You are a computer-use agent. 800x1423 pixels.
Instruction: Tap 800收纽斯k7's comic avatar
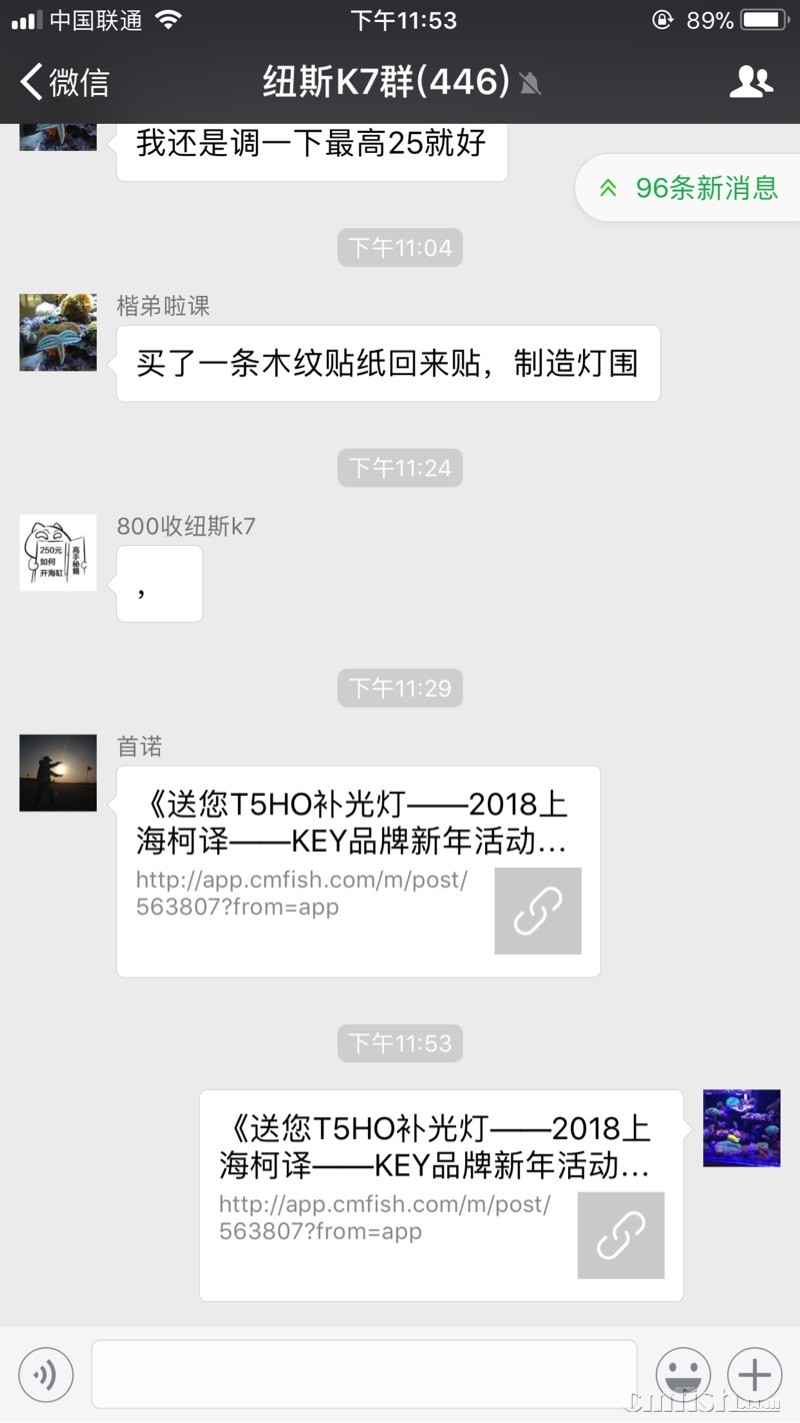pos(57,552)
